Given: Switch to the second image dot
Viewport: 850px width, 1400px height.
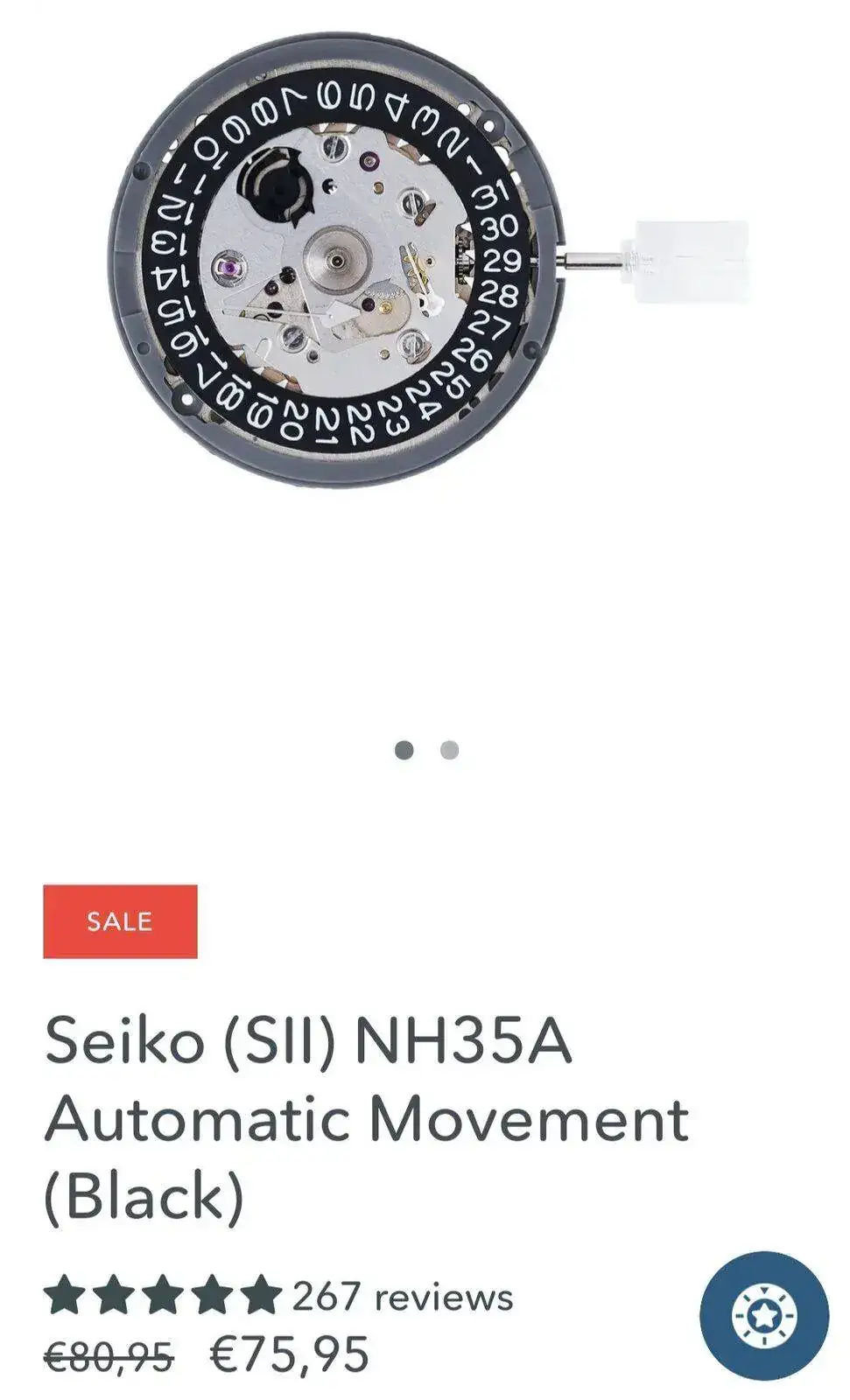Looking at the screenshot, I should (x=449, y=750).
